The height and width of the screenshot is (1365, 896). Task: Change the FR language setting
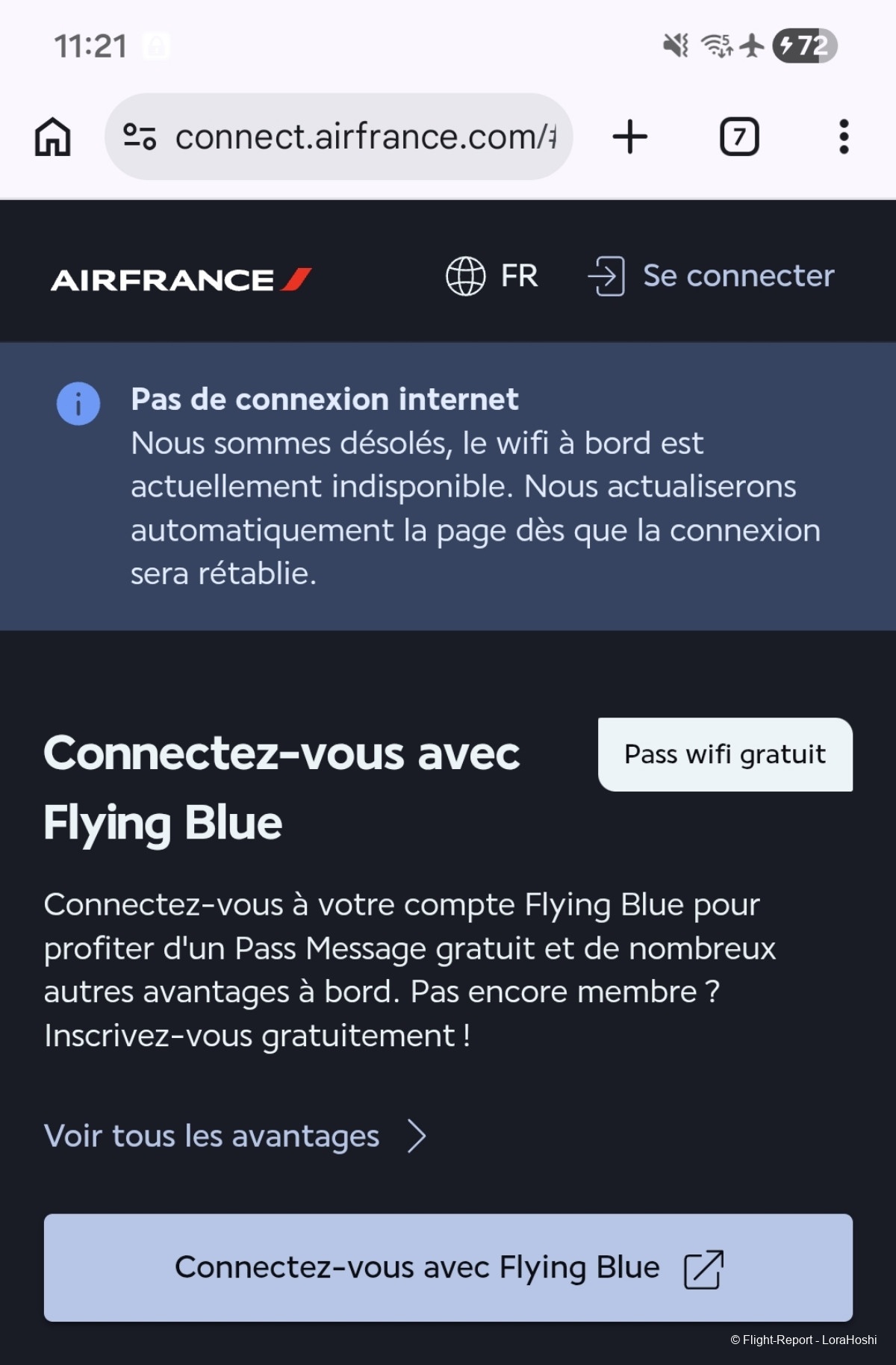[x=492, y=276]
